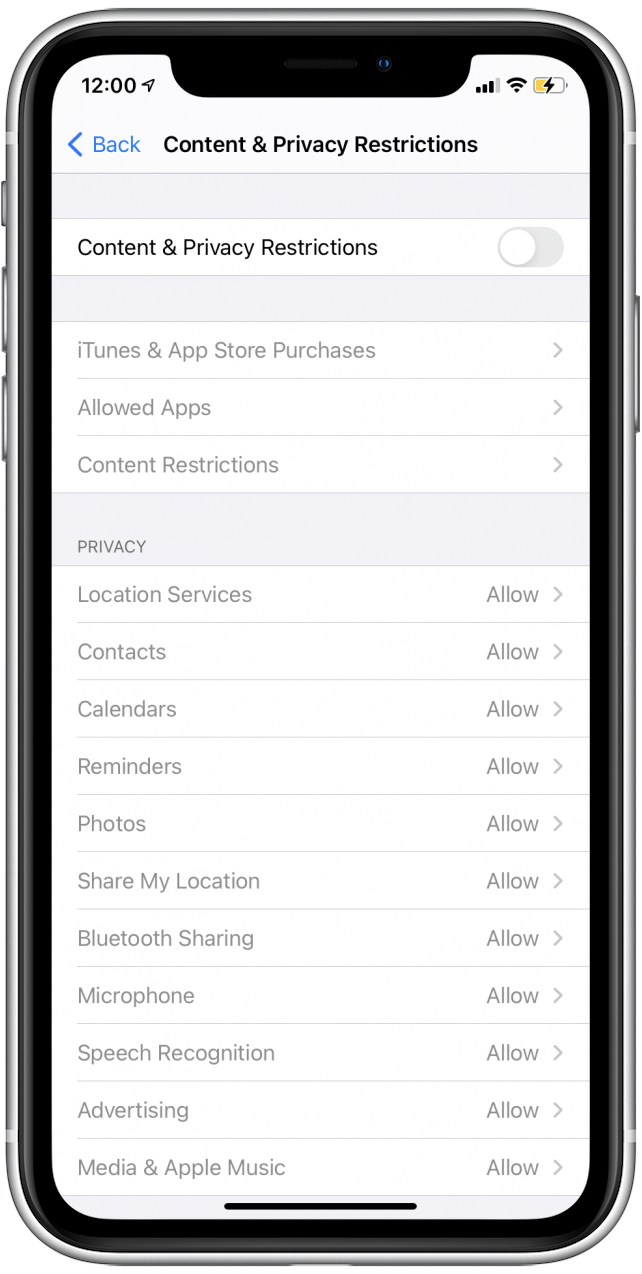Open Location Services privacy setting
This screenshot has height=1274, width=642.
click(321, 595)
